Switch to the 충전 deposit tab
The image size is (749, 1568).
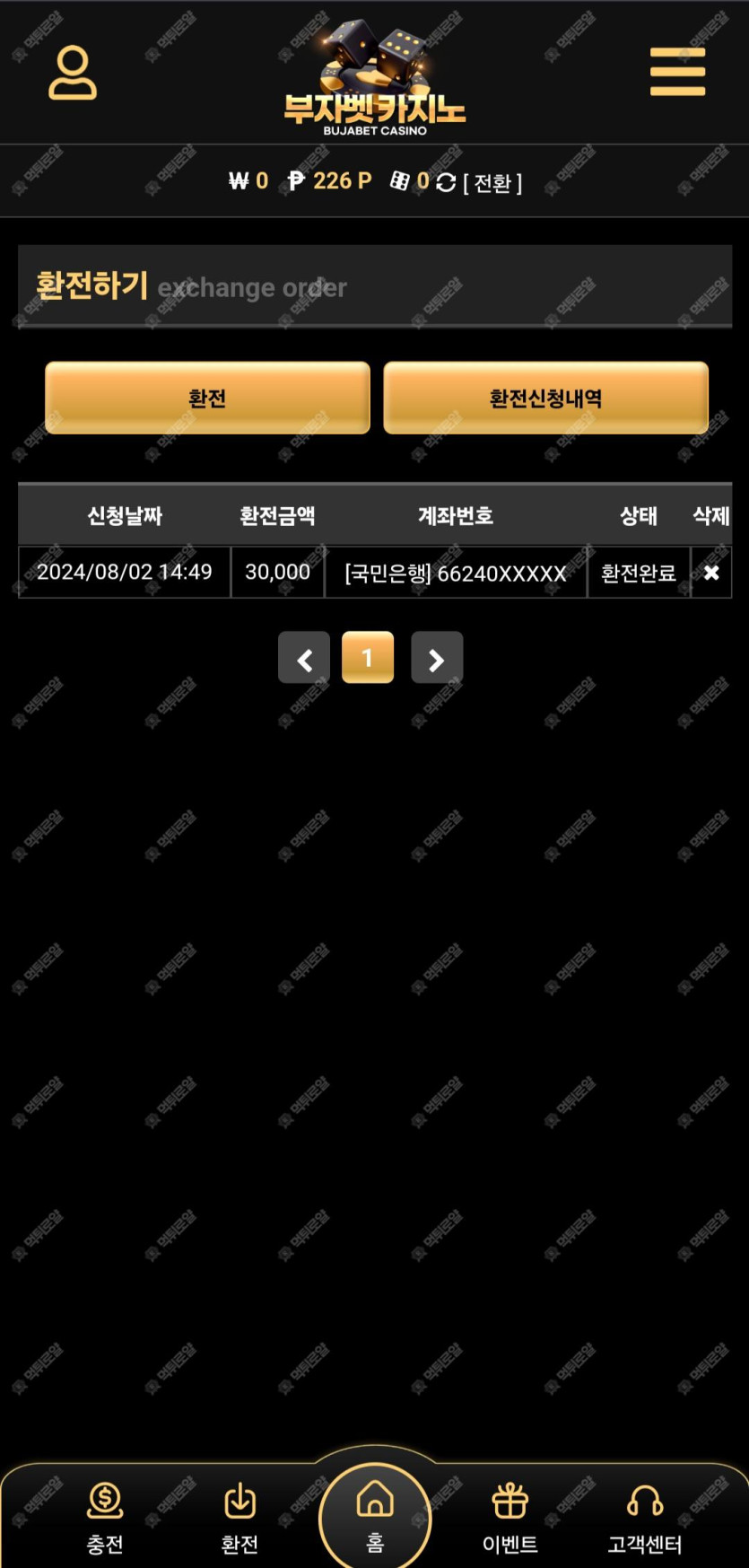click(x=105, y=1517)
